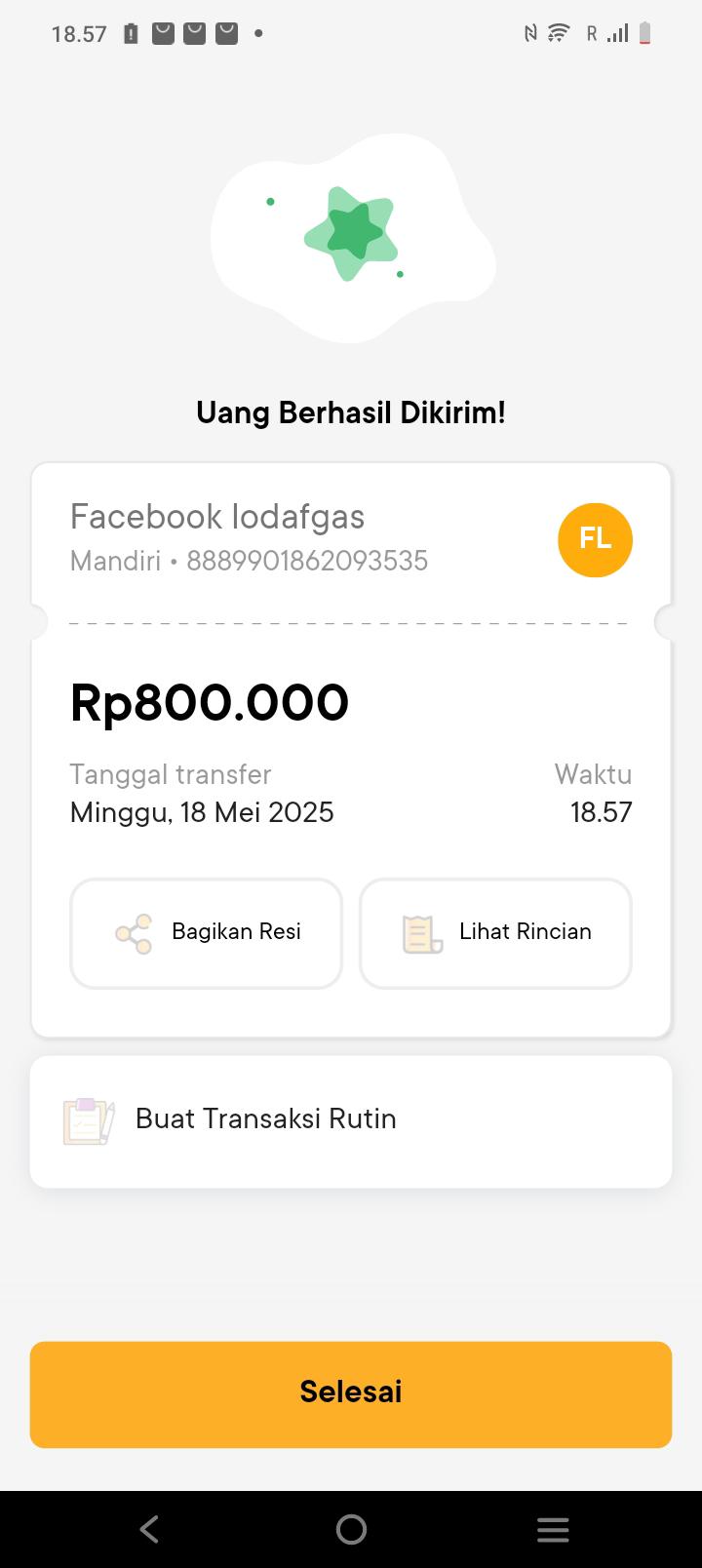Open the recent apps view
Image resolution: width=702 pixels, height=1568 pixels.
[552, 1529]
